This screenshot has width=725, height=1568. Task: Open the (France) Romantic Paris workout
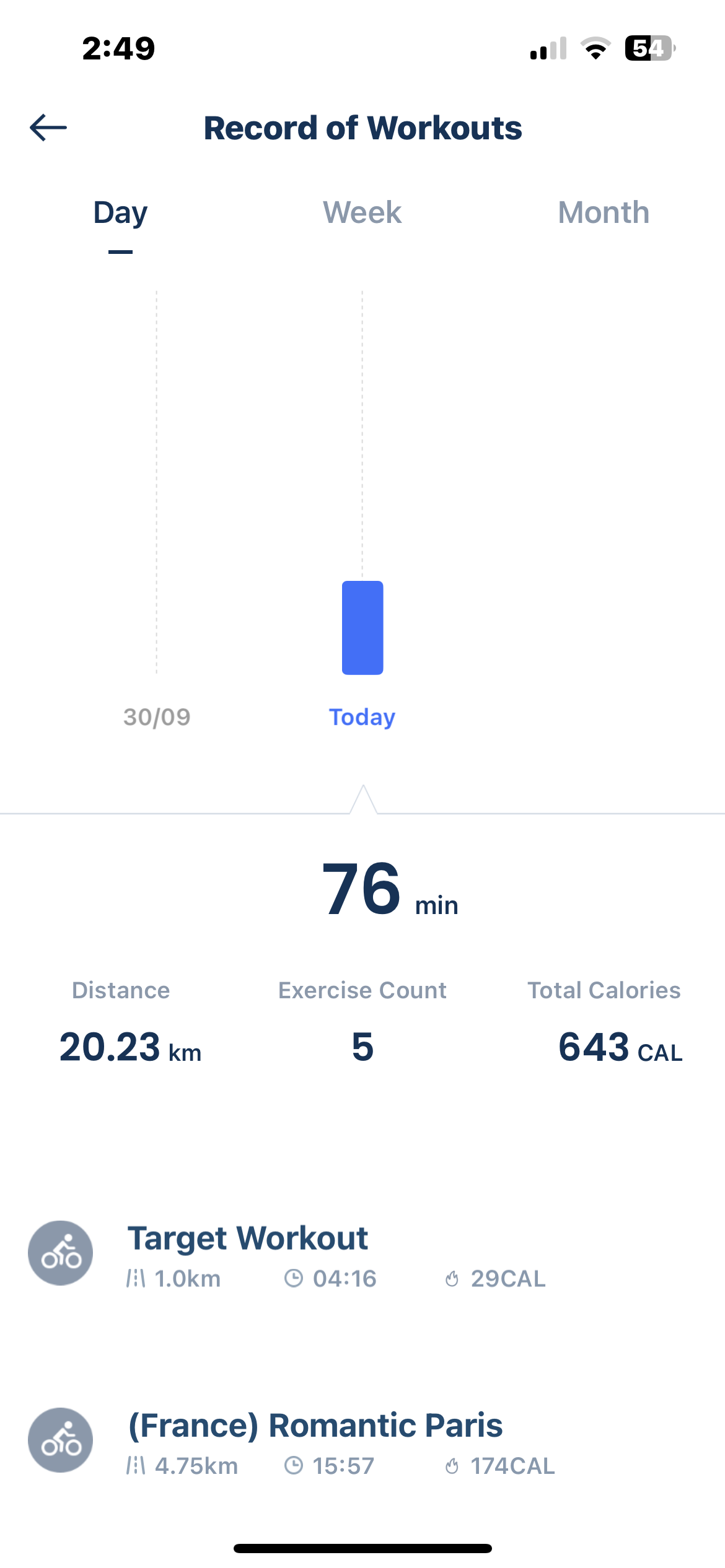click(315, 1440)
